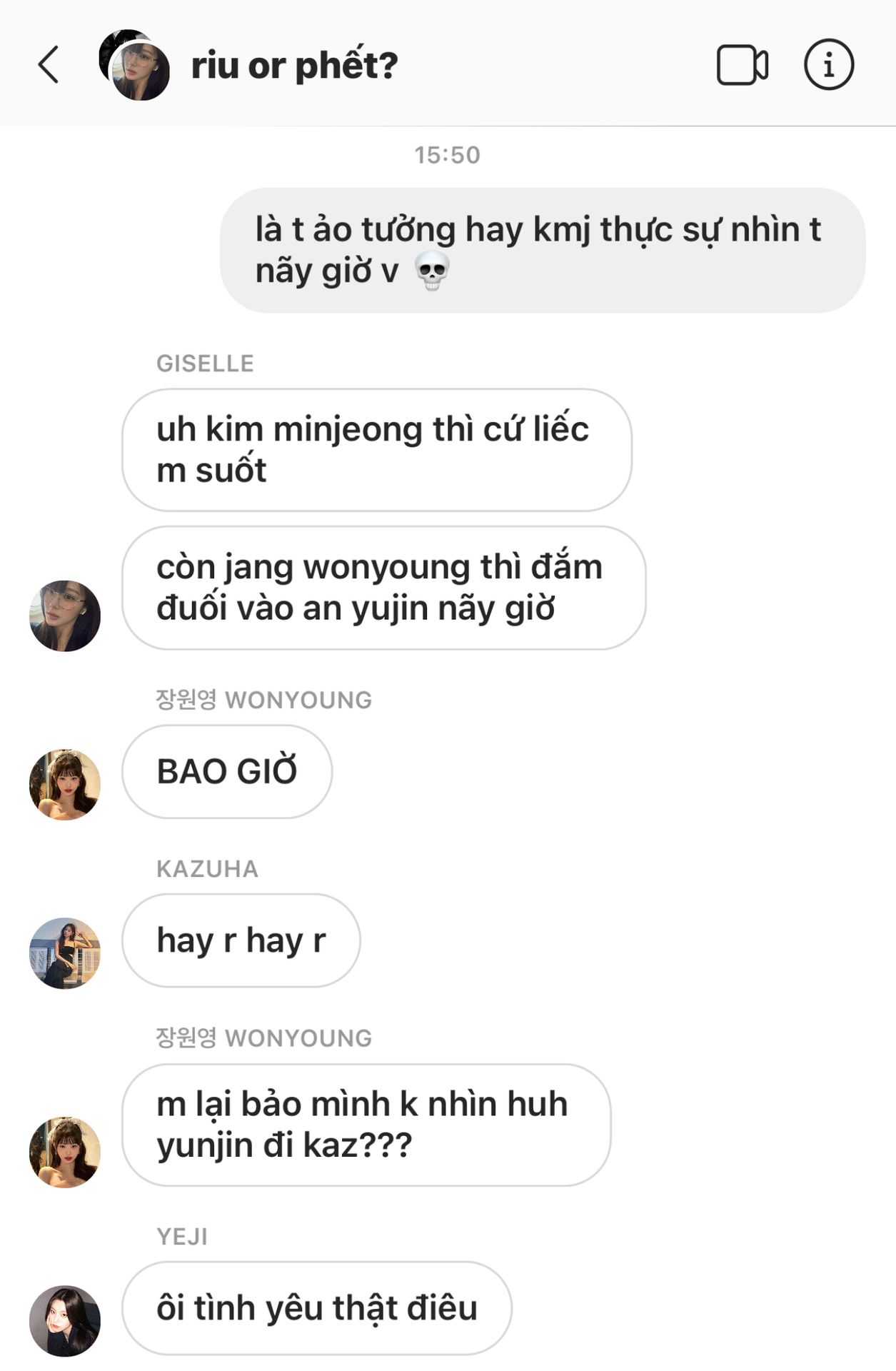Open Giselle's profile picture in the chat
Screen dimensions: 896x1371
click(x=65, y=616)
